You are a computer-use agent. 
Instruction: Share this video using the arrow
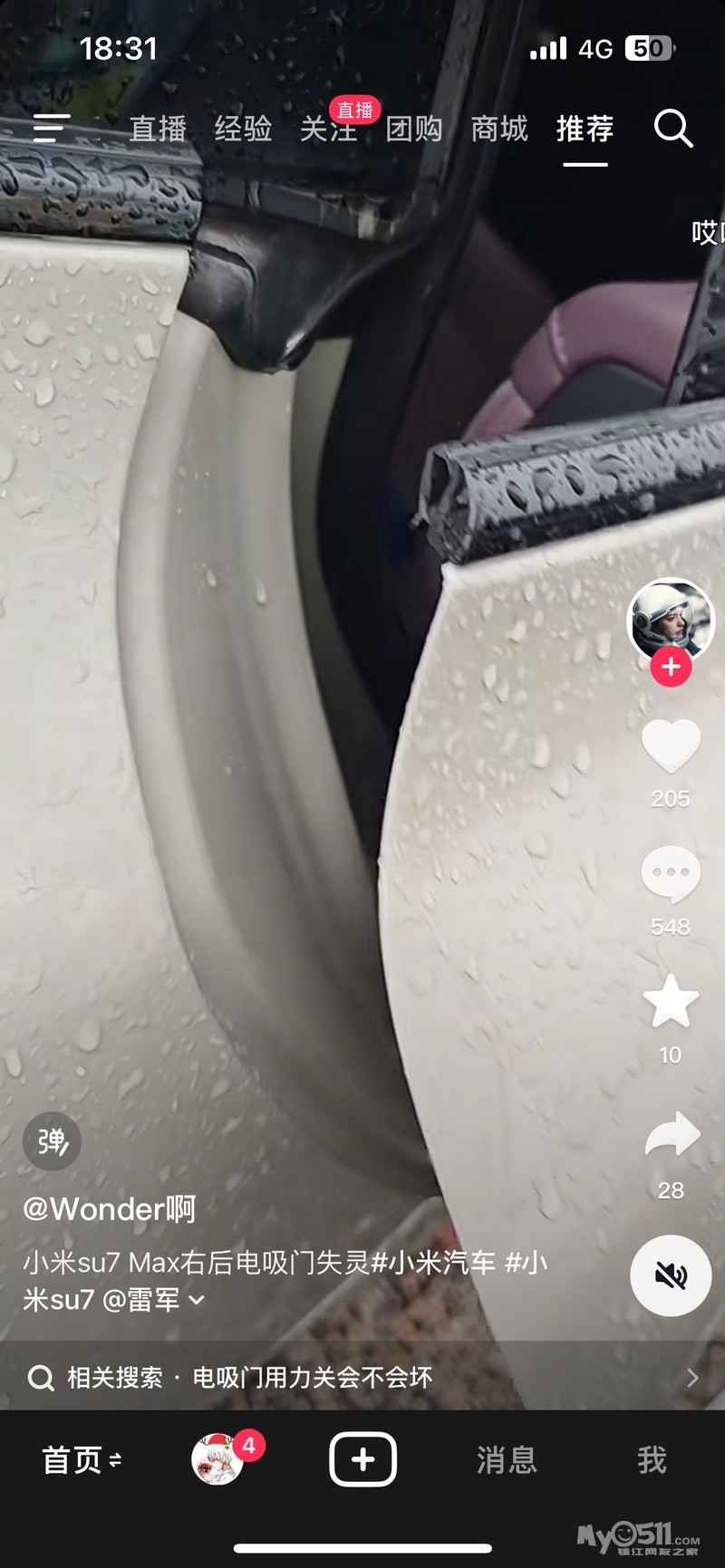coord(672,1136)
